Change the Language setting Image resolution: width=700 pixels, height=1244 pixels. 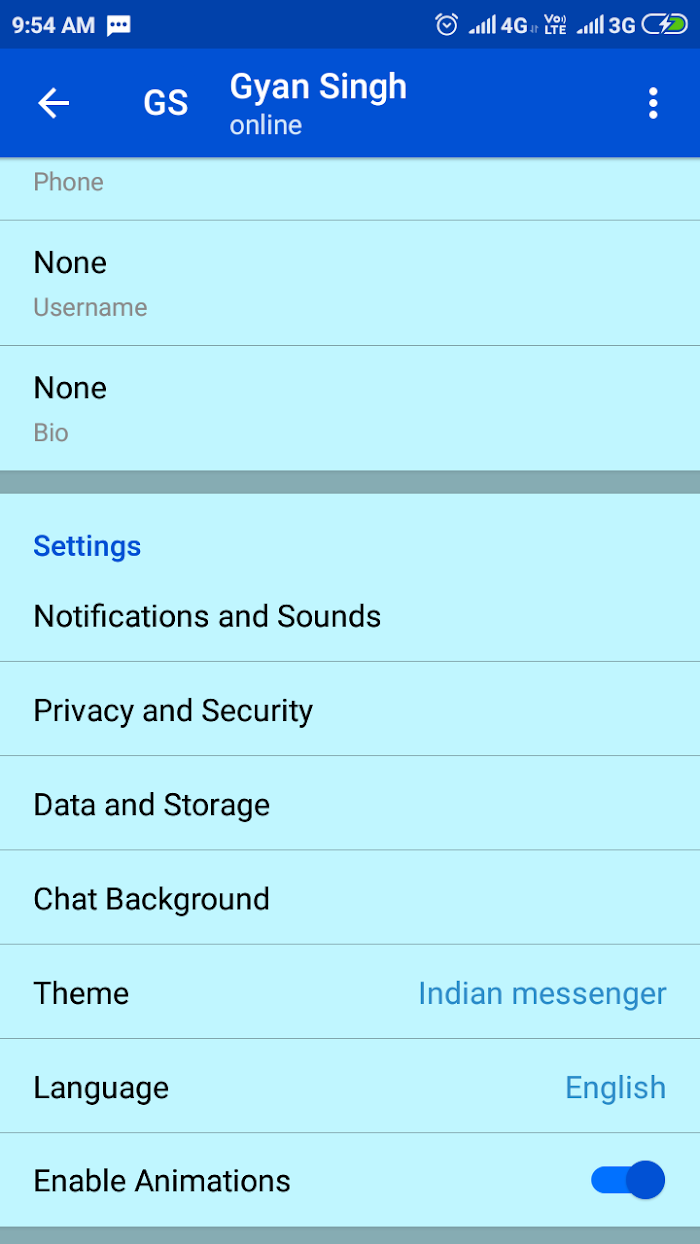350,1085
